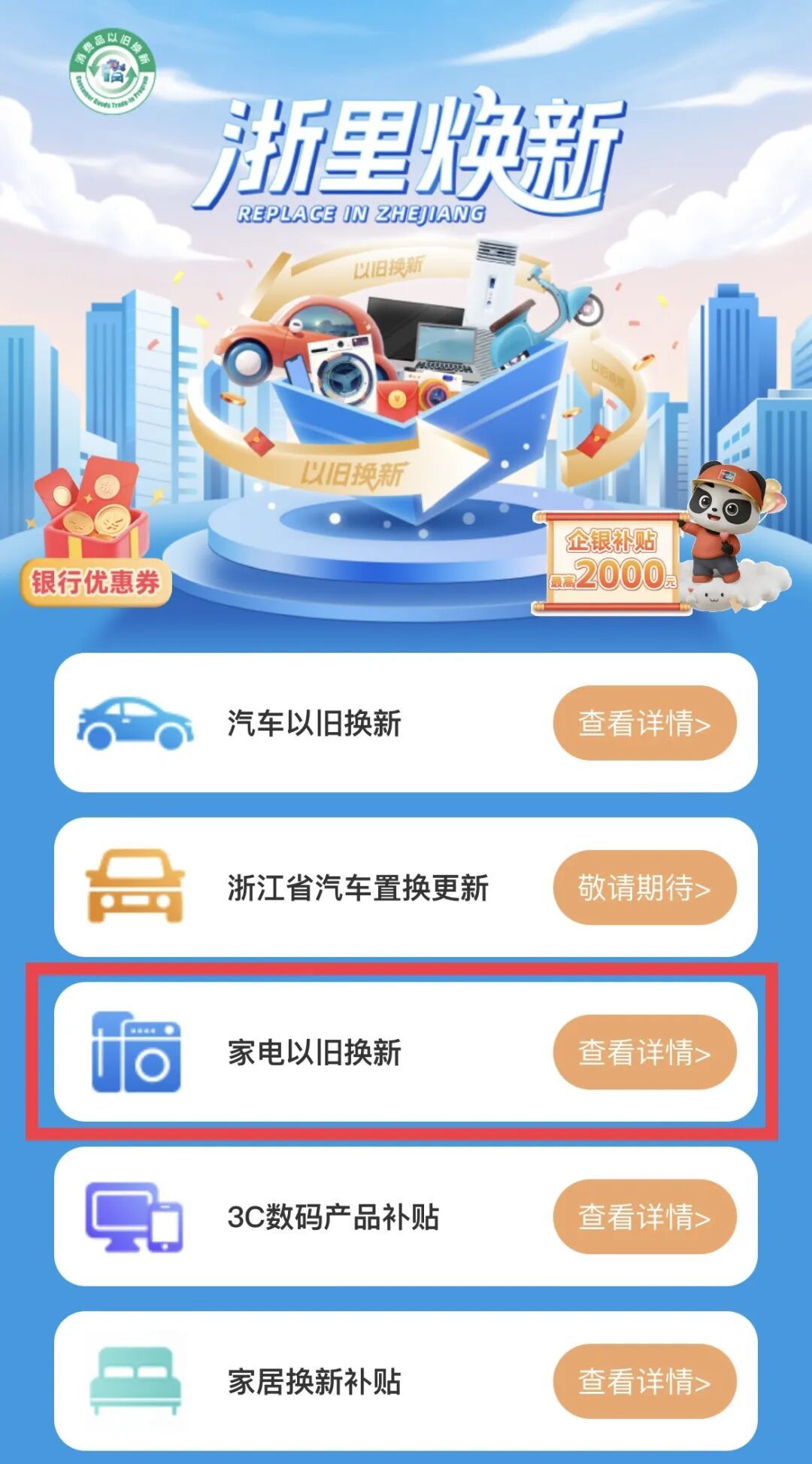See details of 3C数码产品补贴
The width and height of the screenshot is (812, 1464).
(x=644, y=1216)
